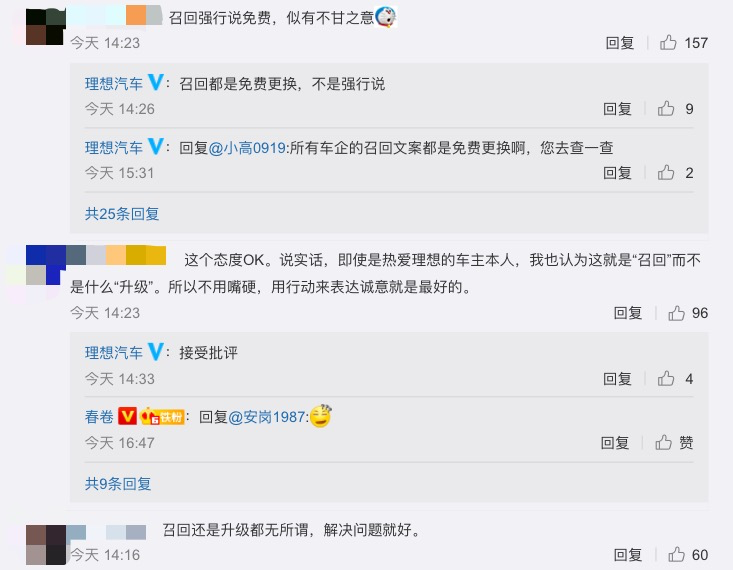Reply to 理想汽车's 接受批评 reply

(617, 379)
